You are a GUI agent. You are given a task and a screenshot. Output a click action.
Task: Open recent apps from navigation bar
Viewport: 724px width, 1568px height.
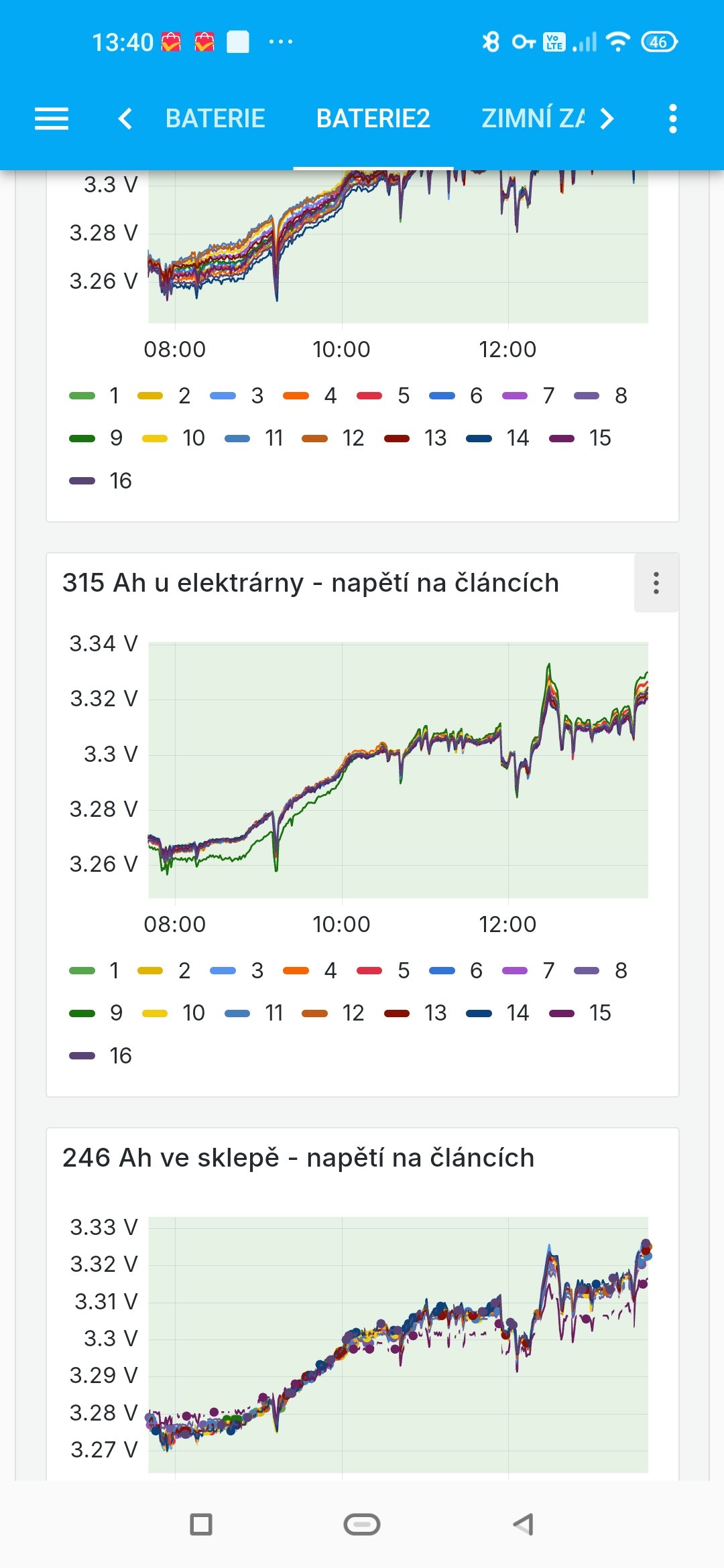coord(201,1524)
